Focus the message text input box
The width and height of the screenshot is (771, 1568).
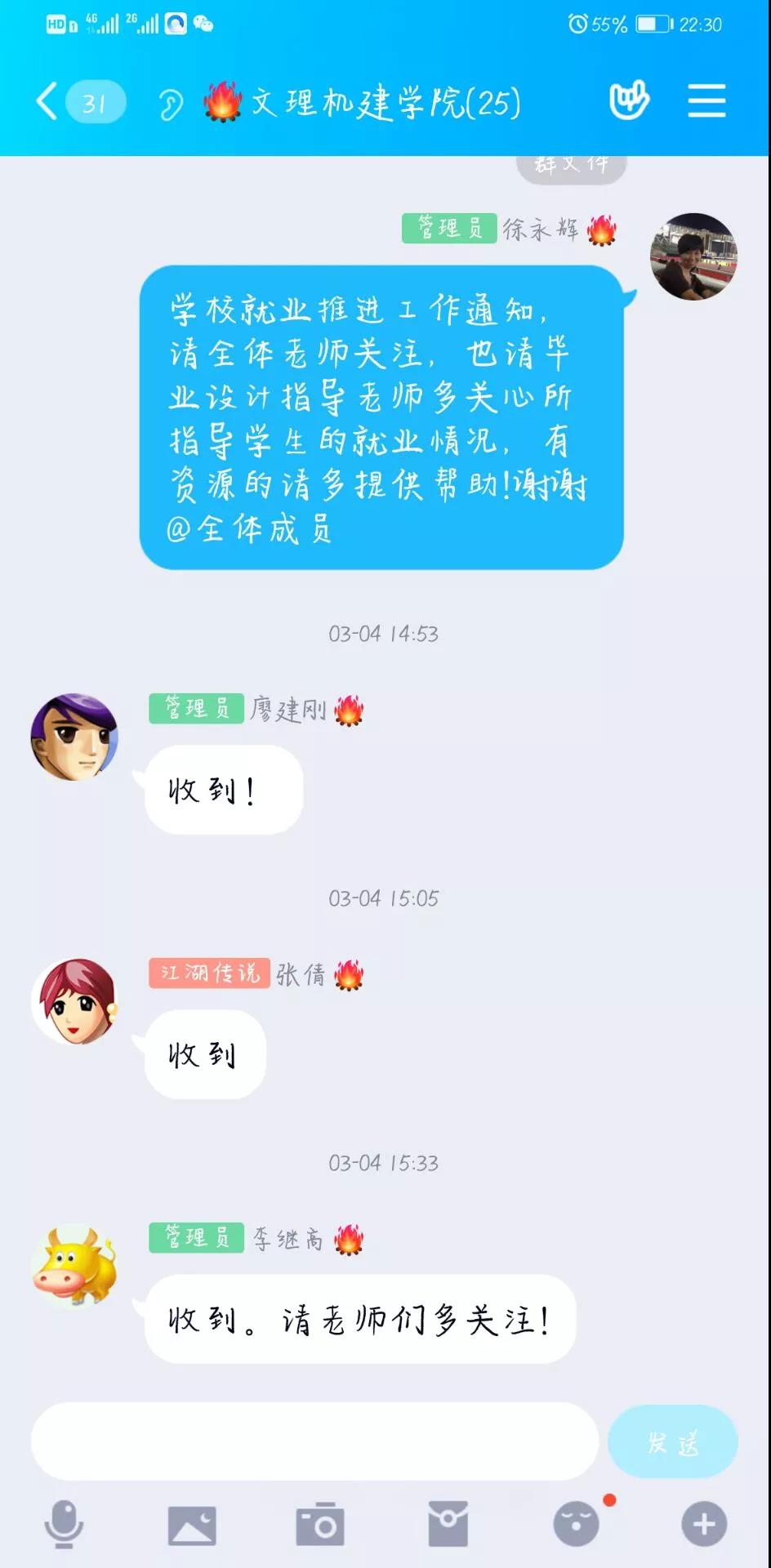pos(314,1441)
